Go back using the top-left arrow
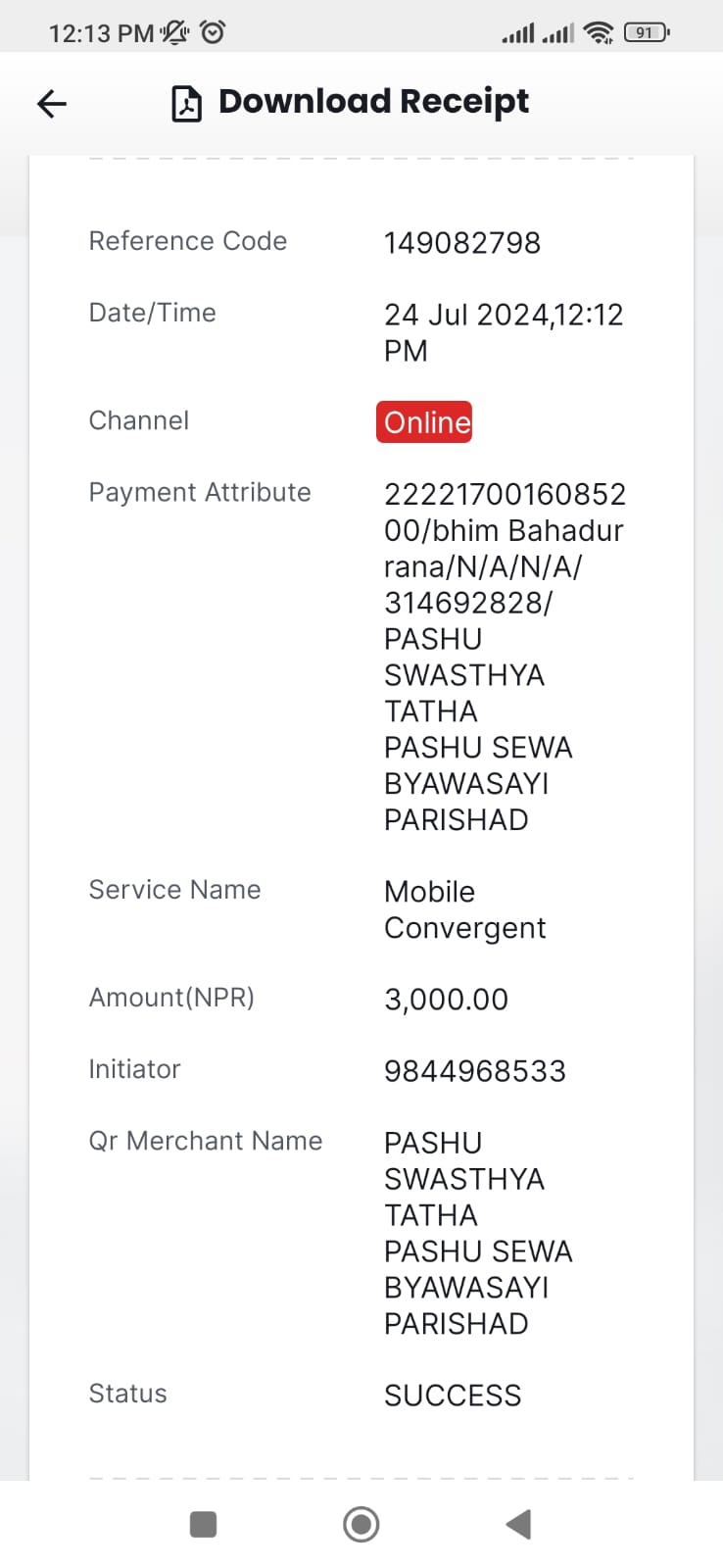The height and width of the screenshot is (1568, 723). pos(52,103)
